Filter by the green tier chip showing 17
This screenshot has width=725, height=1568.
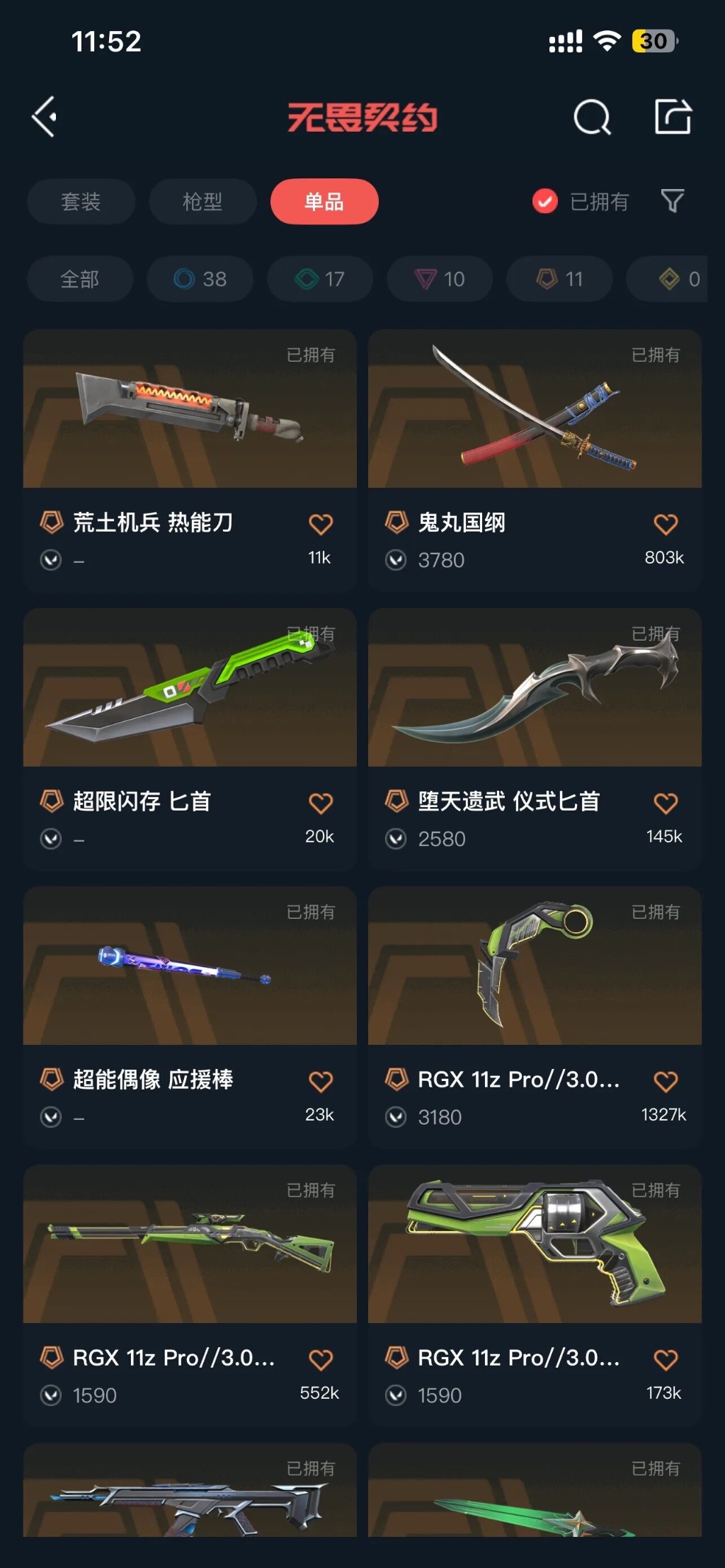(x=320, y=279)
